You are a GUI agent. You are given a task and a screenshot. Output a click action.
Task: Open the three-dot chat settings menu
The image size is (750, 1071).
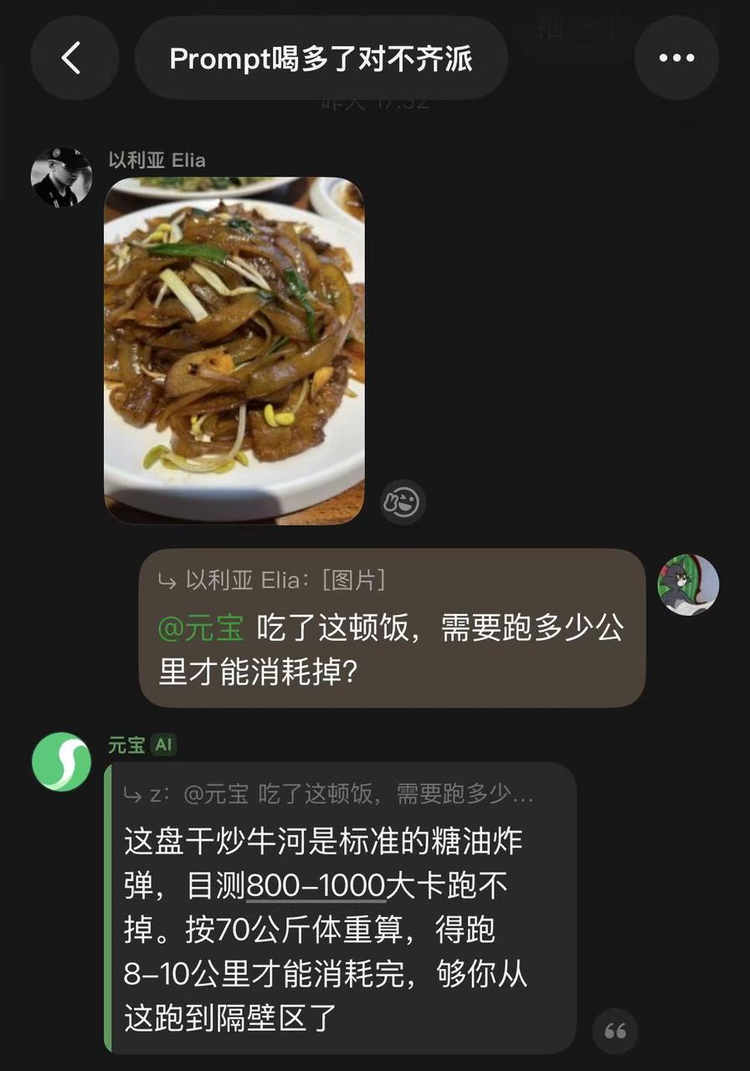677,57
